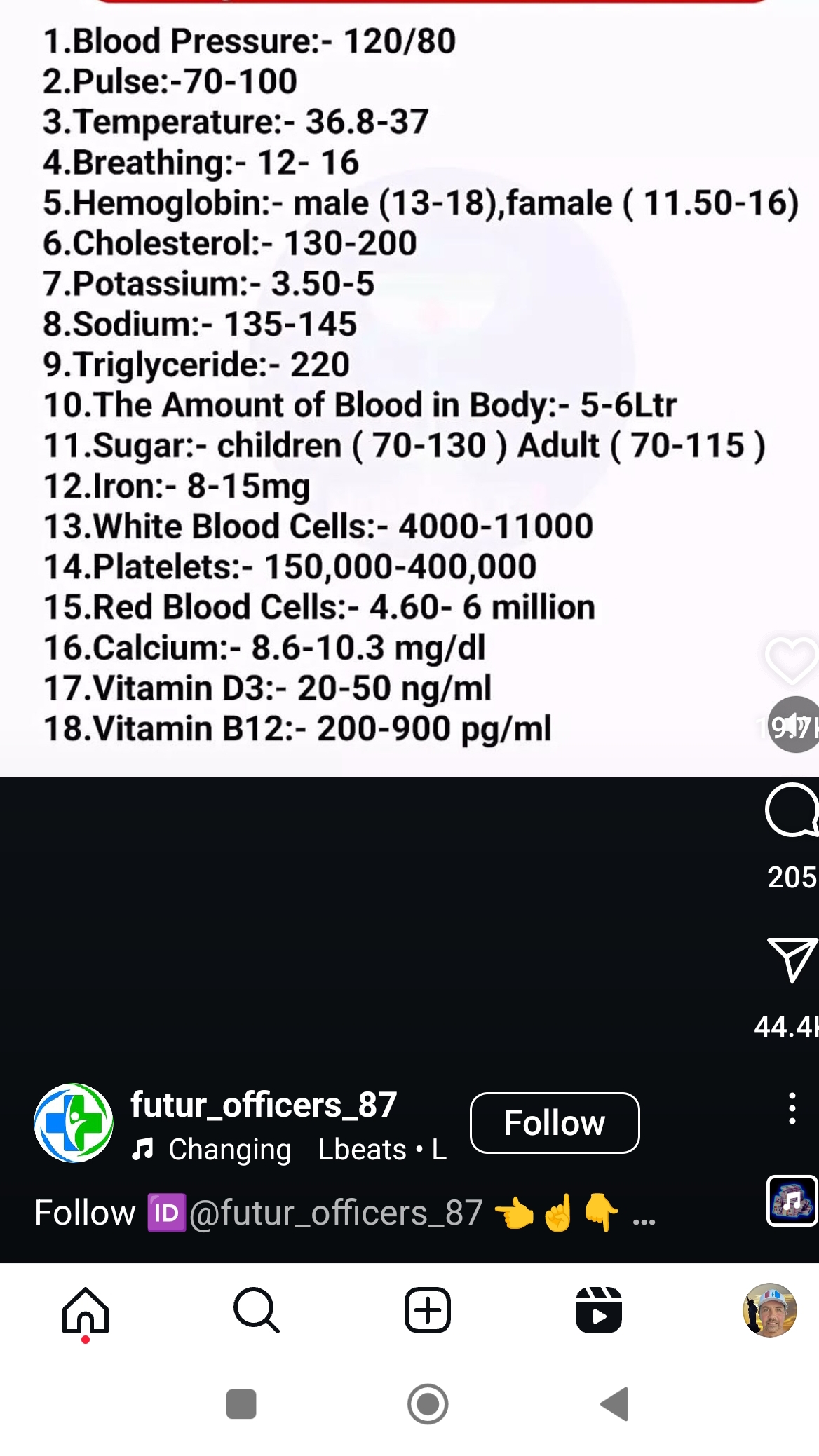Viewport: 819px width, 1456px height.
Task: Switch to the Search tab
Action: click(x=257, y=1309)
